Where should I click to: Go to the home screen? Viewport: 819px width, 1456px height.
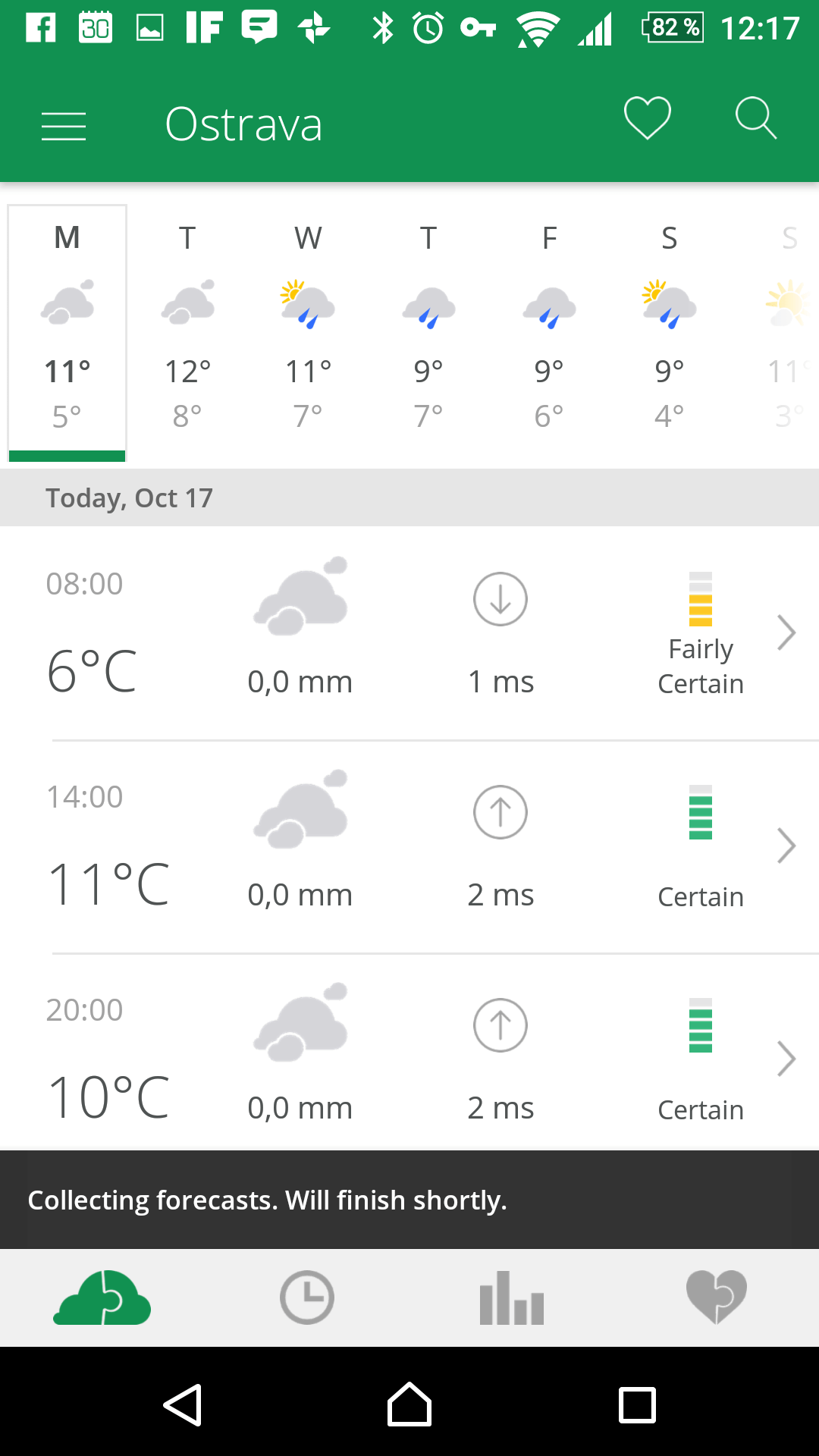pyautogui.click(x=409, y=1404)
